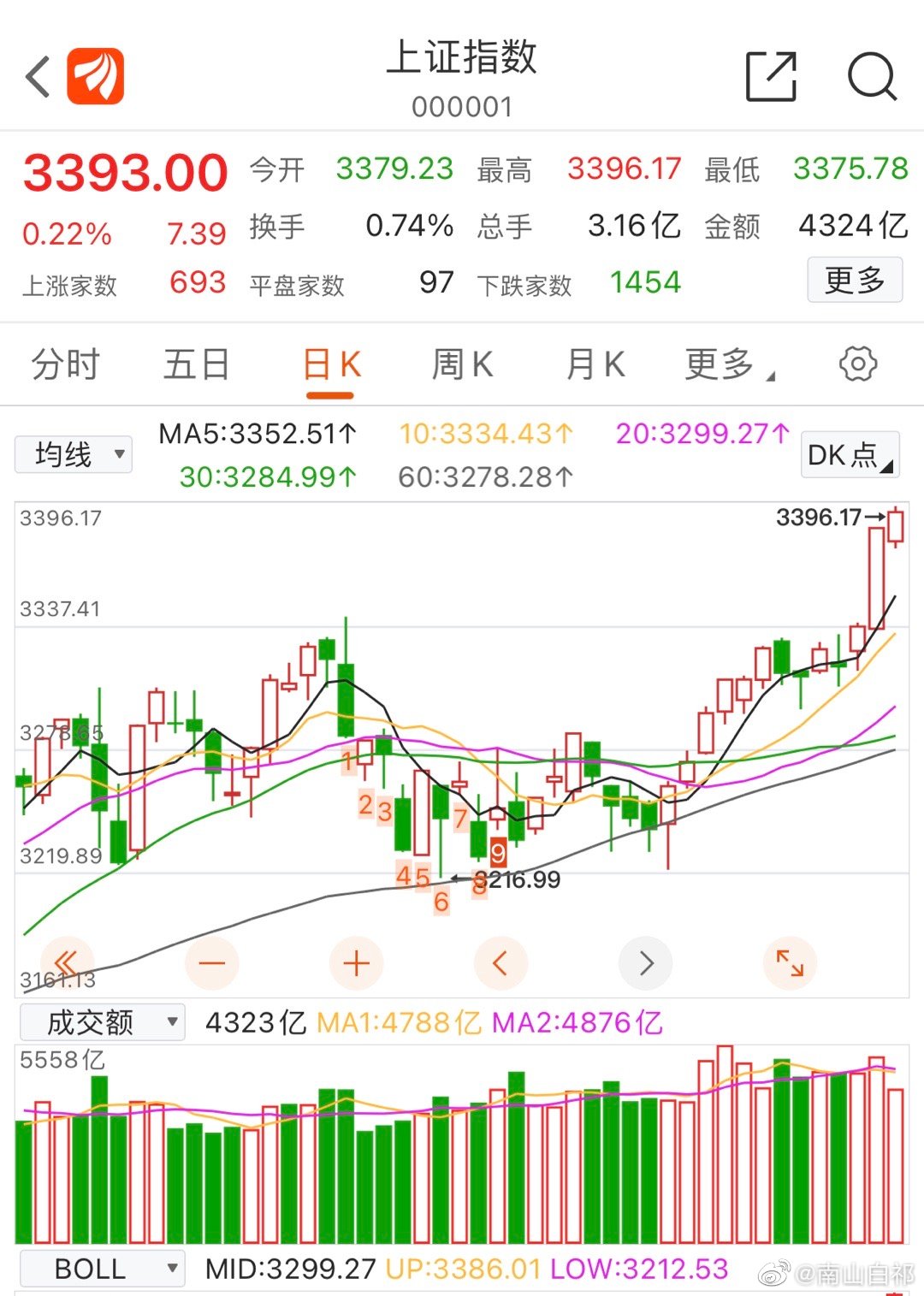The height and width of the screenshot is (1296, 924).
Task: Open the DK点 selector
Action: 850,454
